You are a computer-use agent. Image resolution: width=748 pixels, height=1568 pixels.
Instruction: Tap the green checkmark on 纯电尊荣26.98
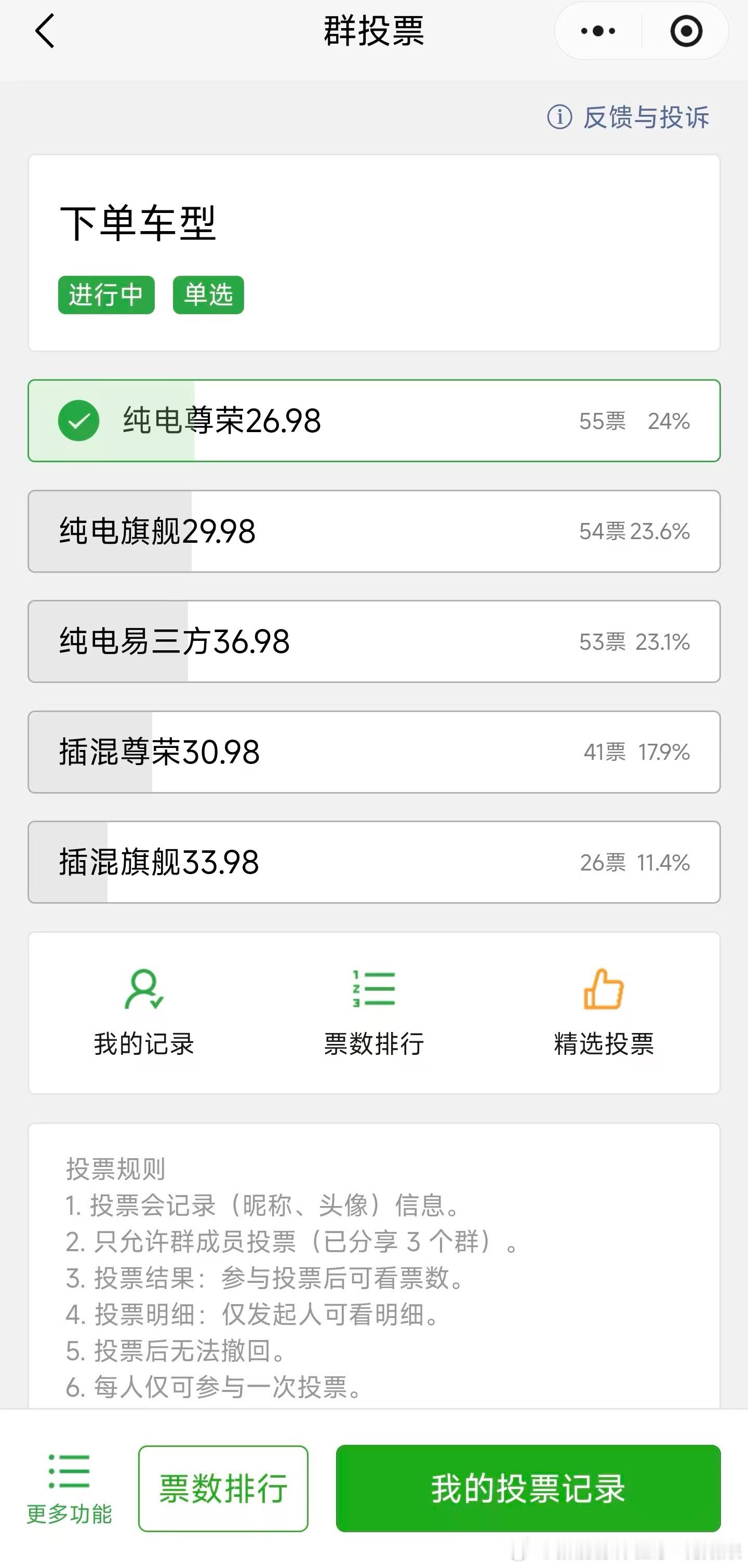[x=79, y=421]
